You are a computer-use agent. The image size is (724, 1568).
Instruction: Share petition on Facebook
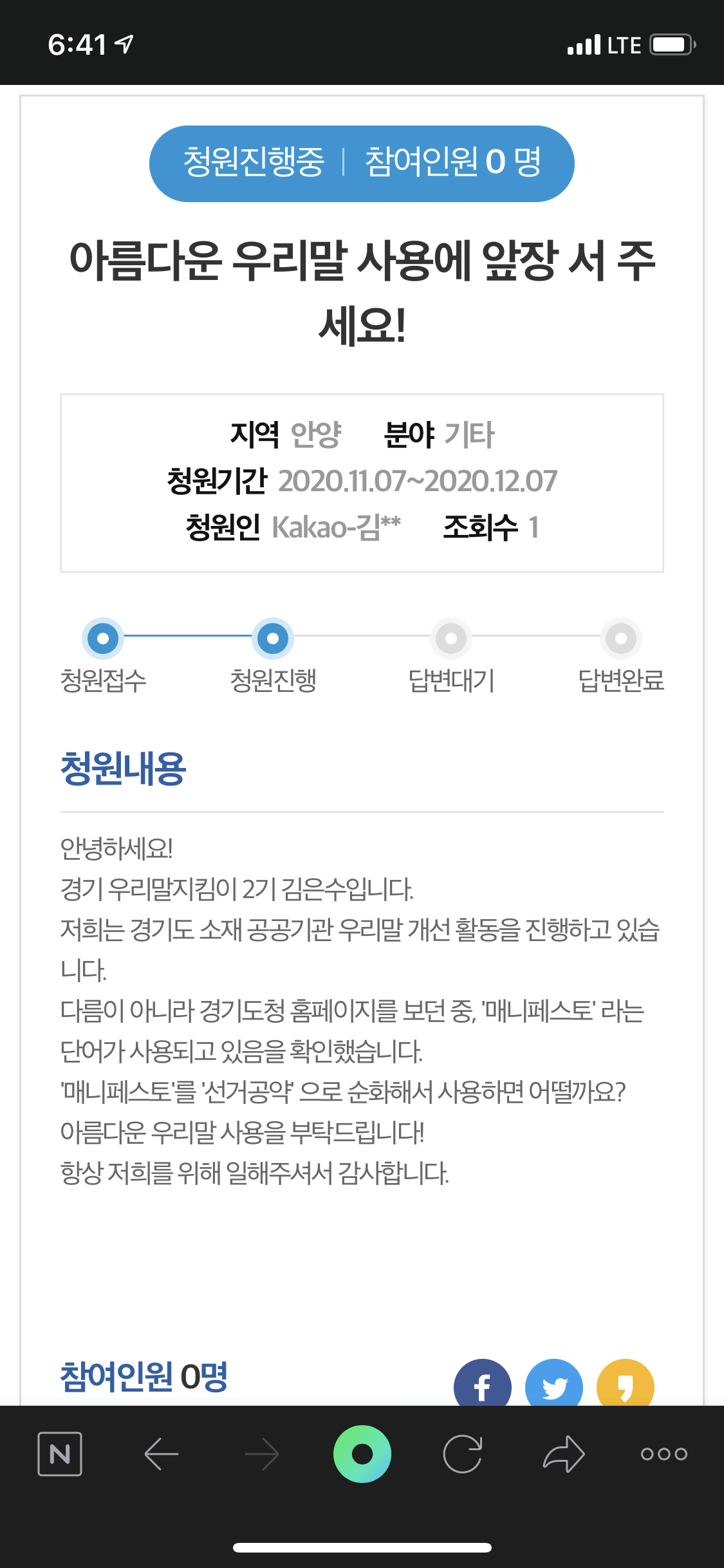click(x=483, y=1384)
